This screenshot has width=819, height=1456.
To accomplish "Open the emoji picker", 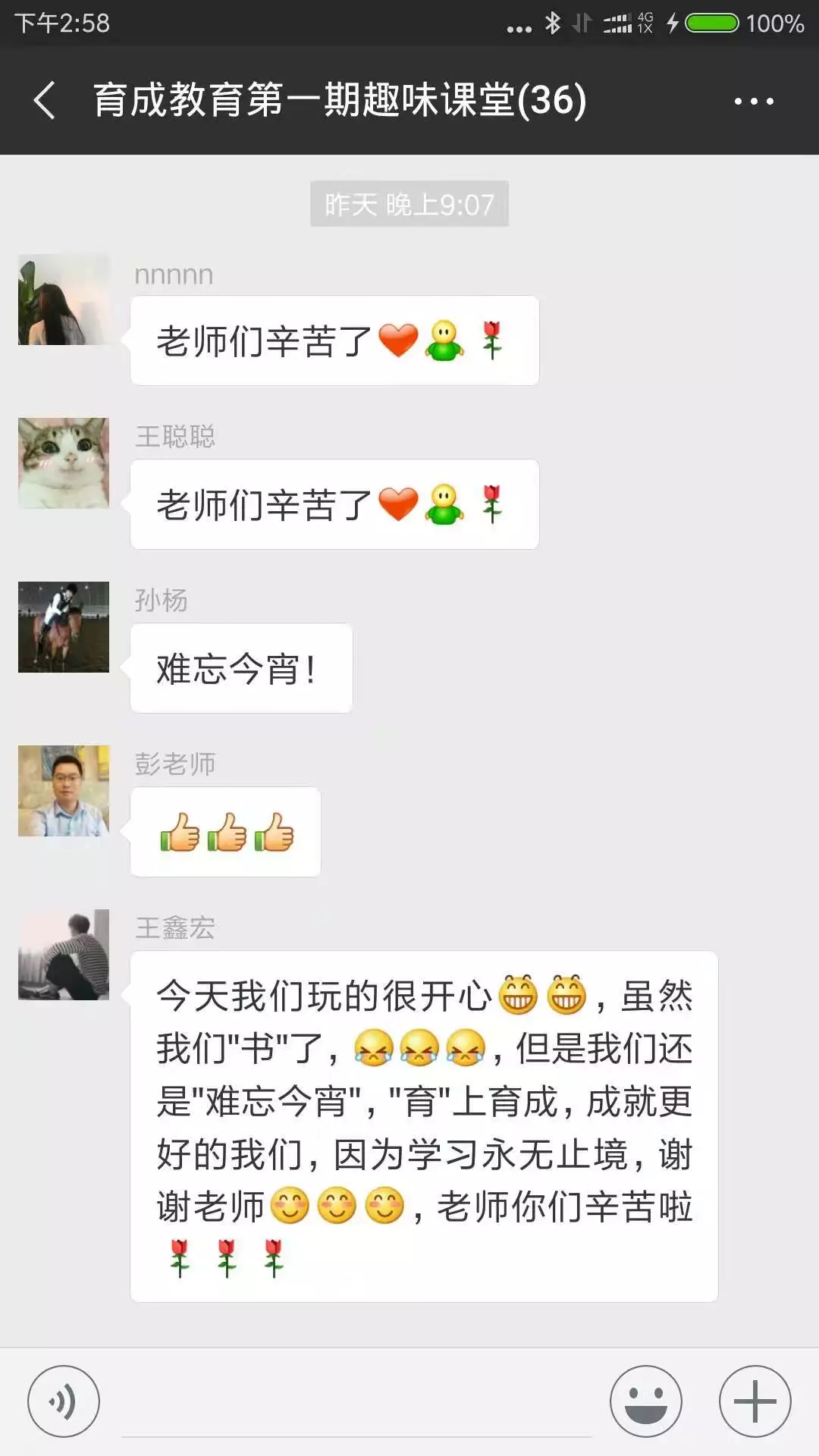I will [646, 1401].
